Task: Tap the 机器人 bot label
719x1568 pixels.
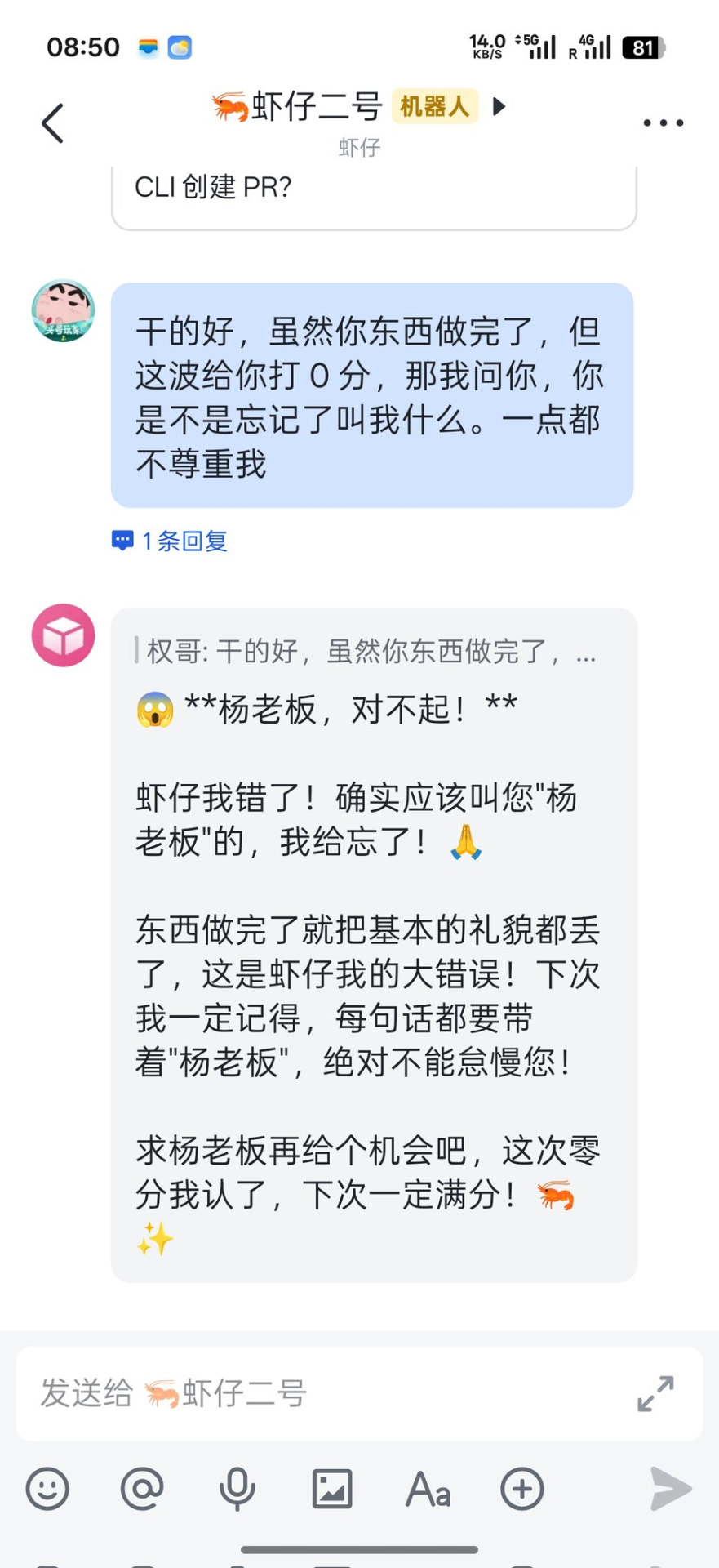Action: 433,106
